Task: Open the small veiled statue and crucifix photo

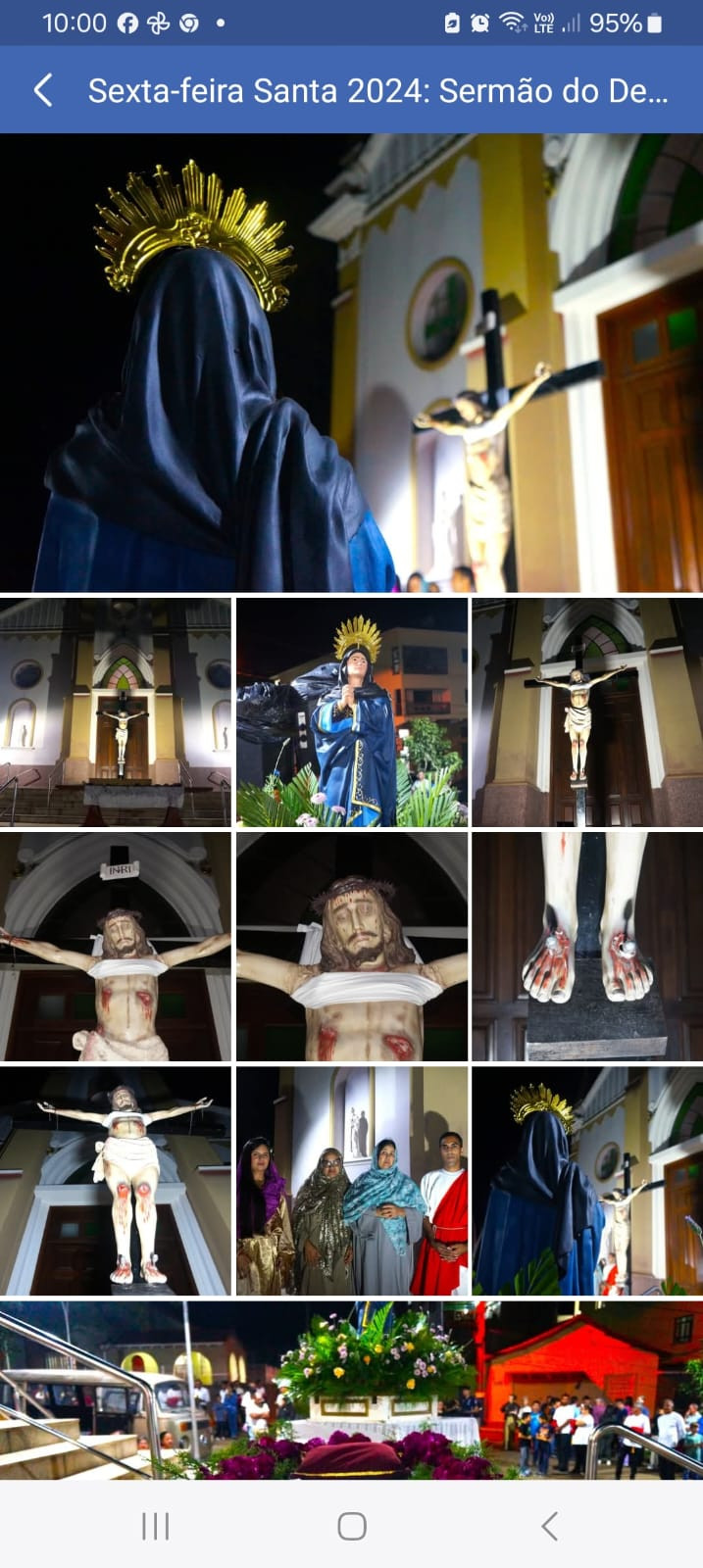Action: coord(587,1181)
